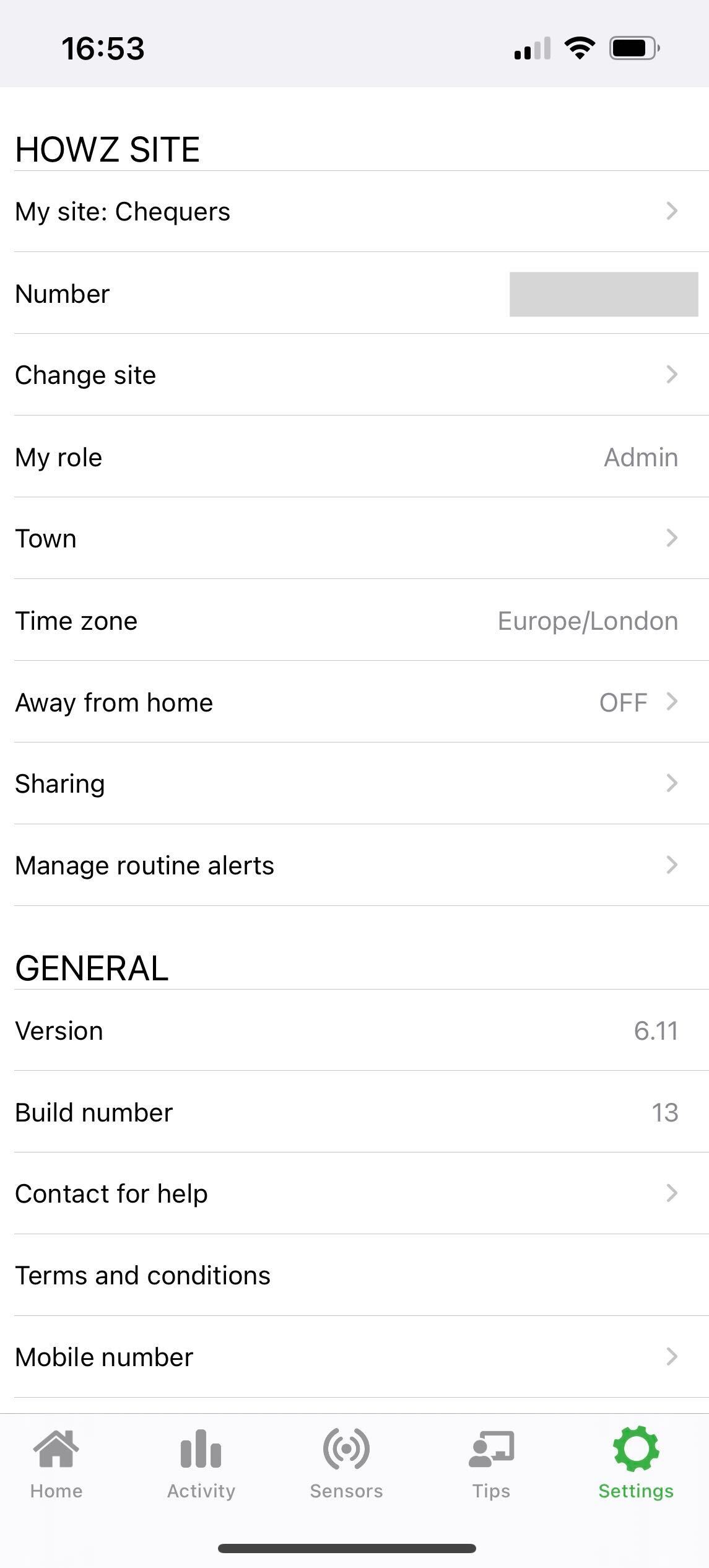Tap the battery indicator

tap(632, 48)
